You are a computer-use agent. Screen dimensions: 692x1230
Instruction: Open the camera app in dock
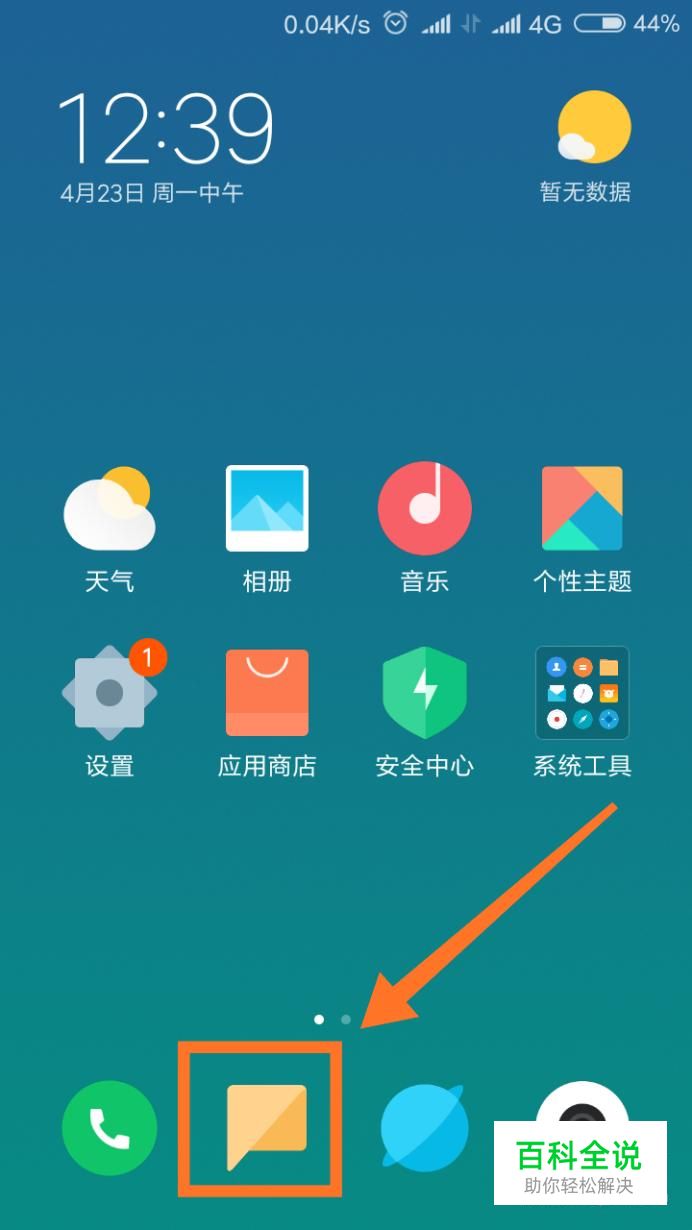pyautogui.click(x=582, y=1105)
